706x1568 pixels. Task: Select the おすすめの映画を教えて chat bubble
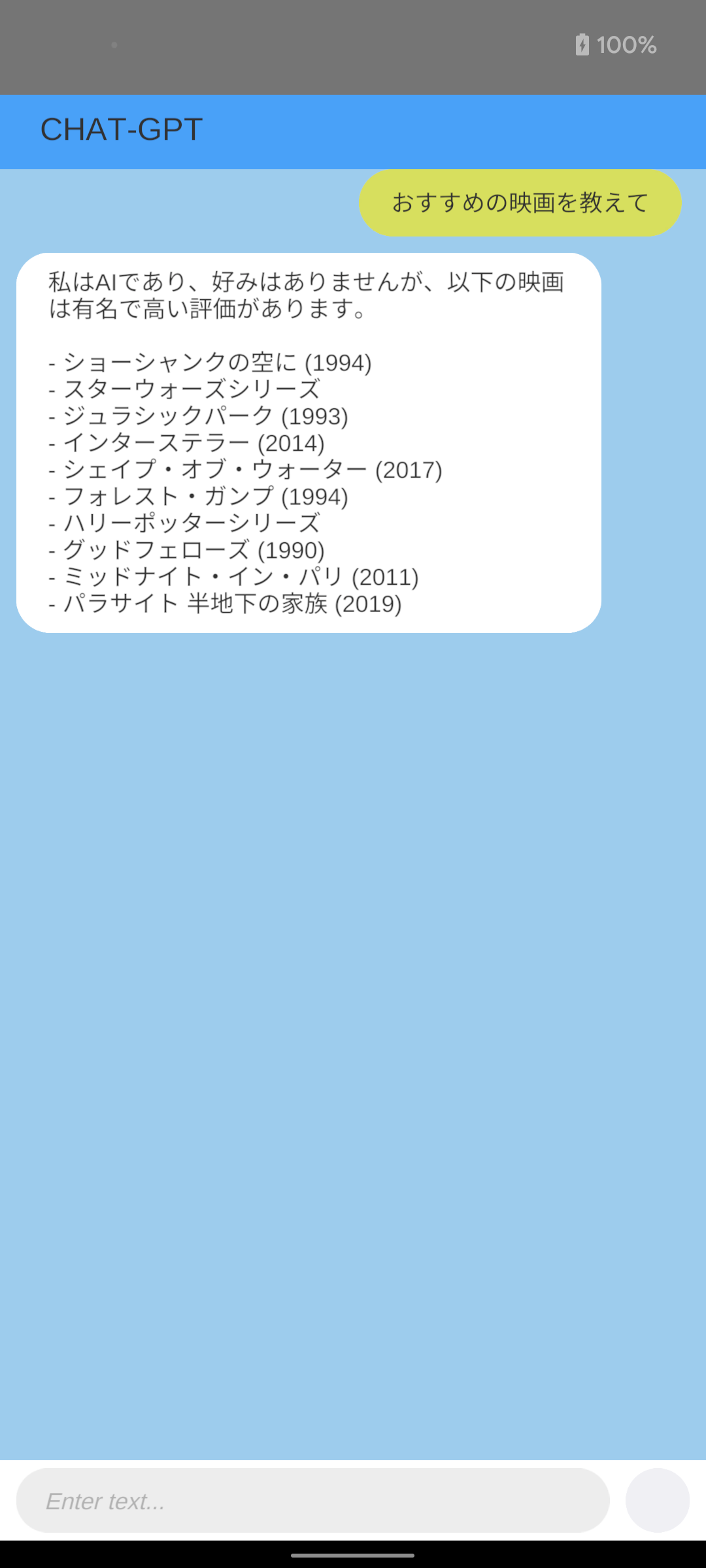point(519,203)
